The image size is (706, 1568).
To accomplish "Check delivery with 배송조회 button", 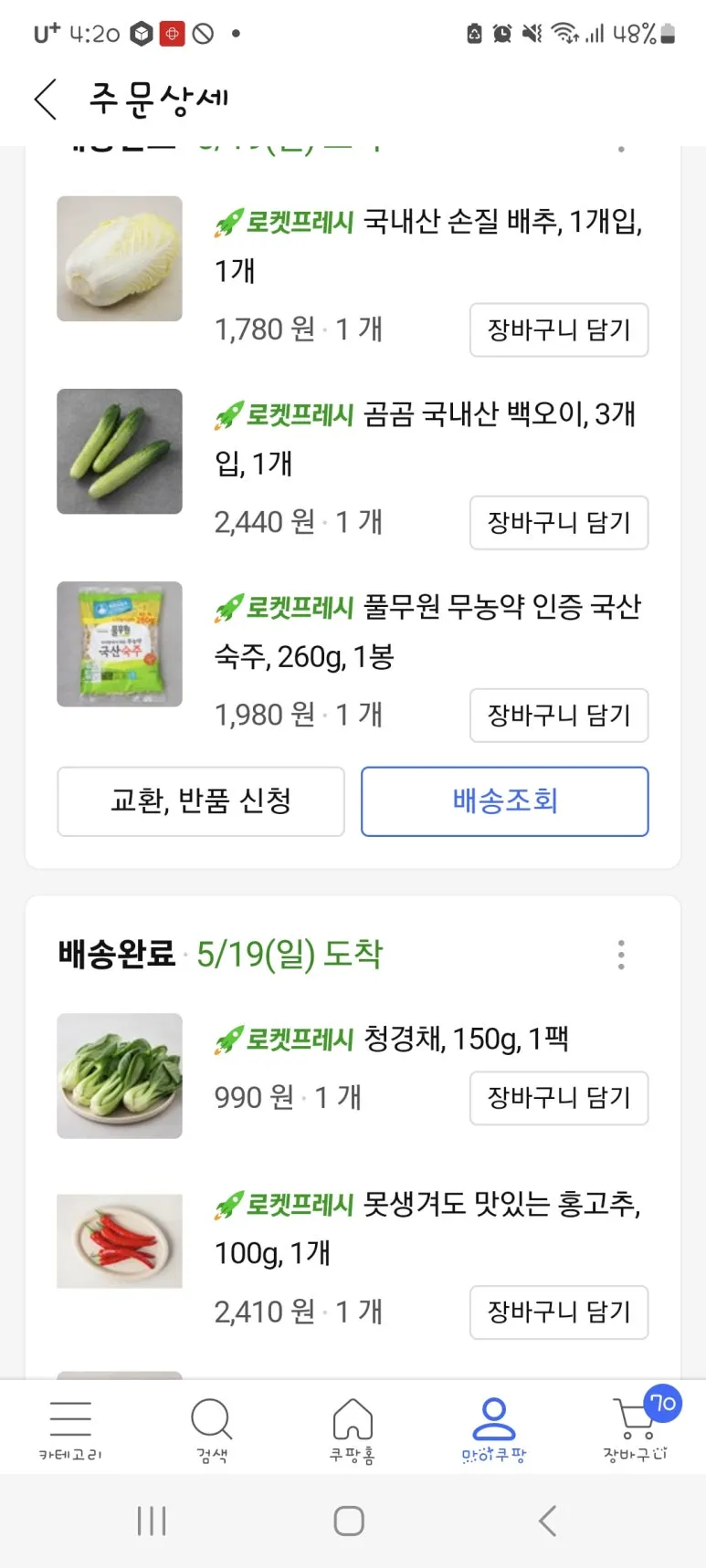I will click(504, 801).
